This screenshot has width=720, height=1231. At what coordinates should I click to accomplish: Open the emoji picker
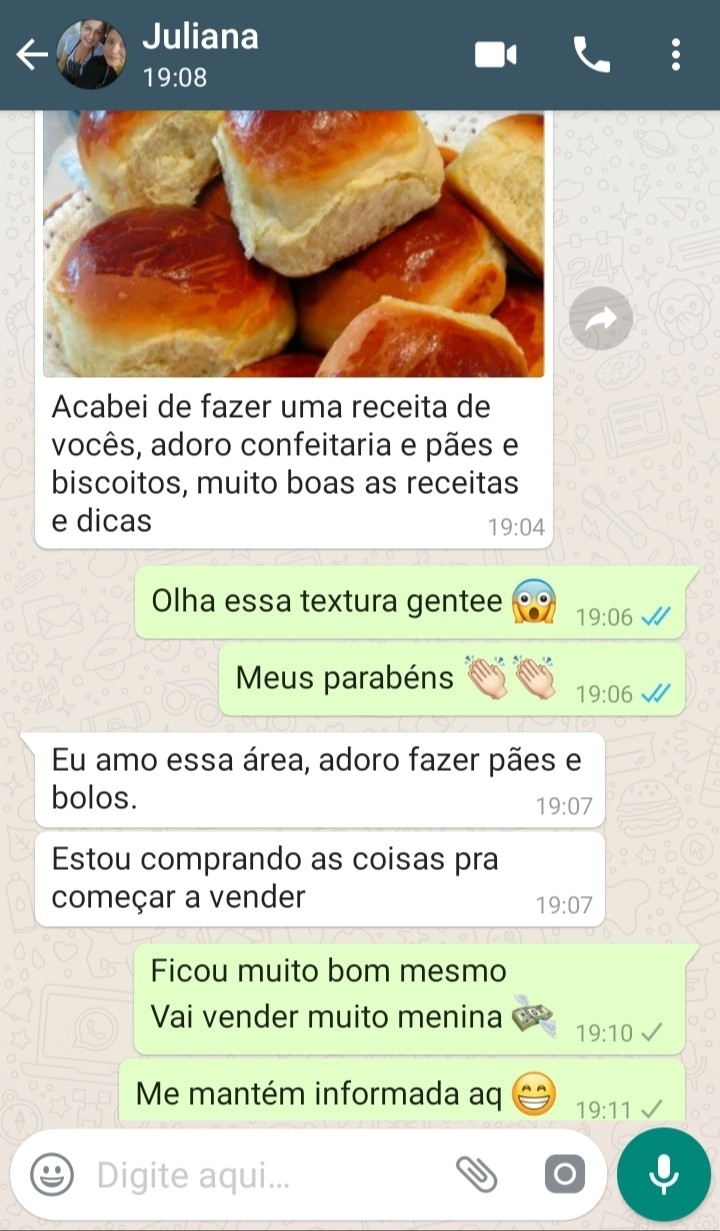click(51, 1174)
